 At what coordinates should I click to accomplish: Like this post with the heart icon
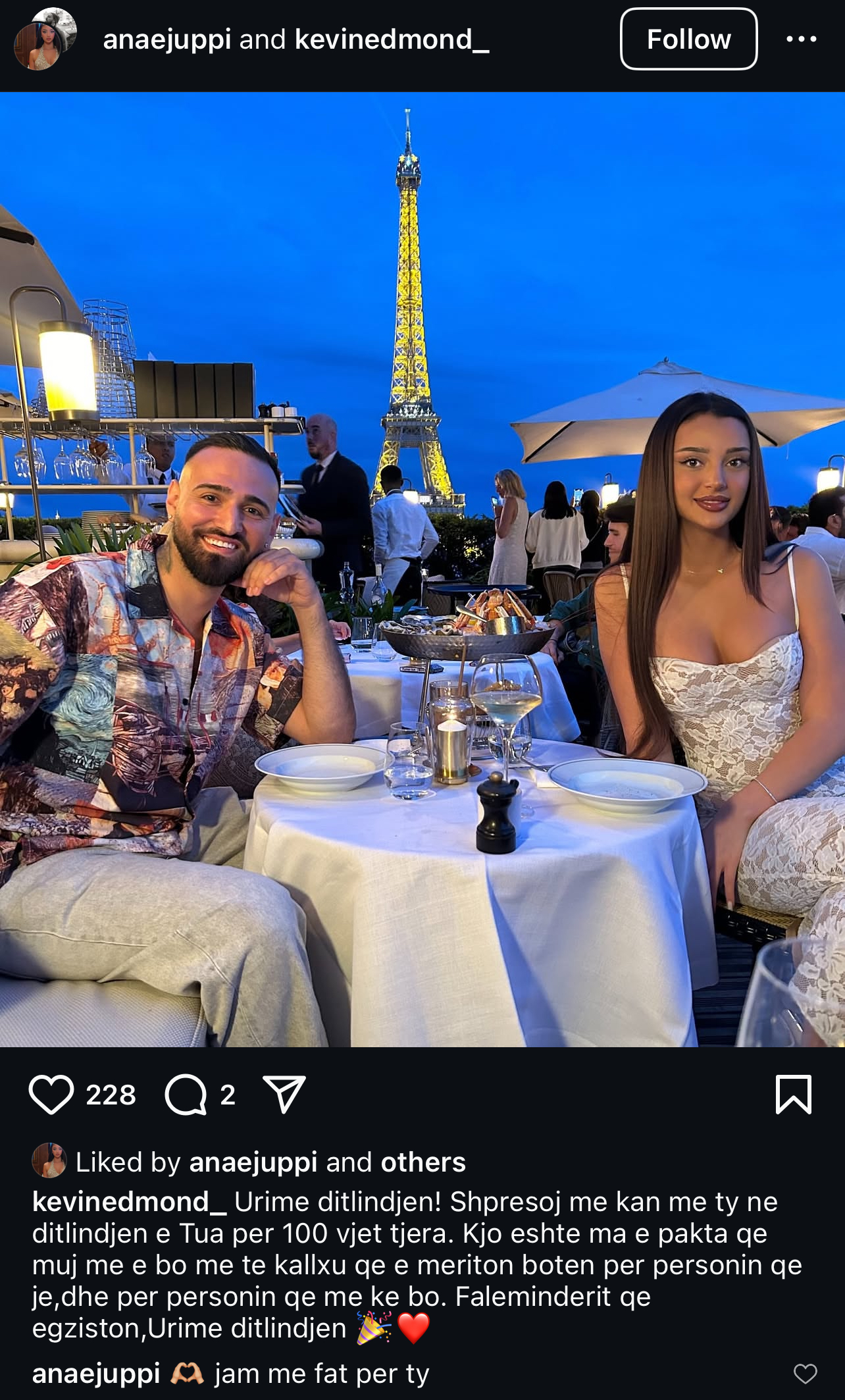51,1095
